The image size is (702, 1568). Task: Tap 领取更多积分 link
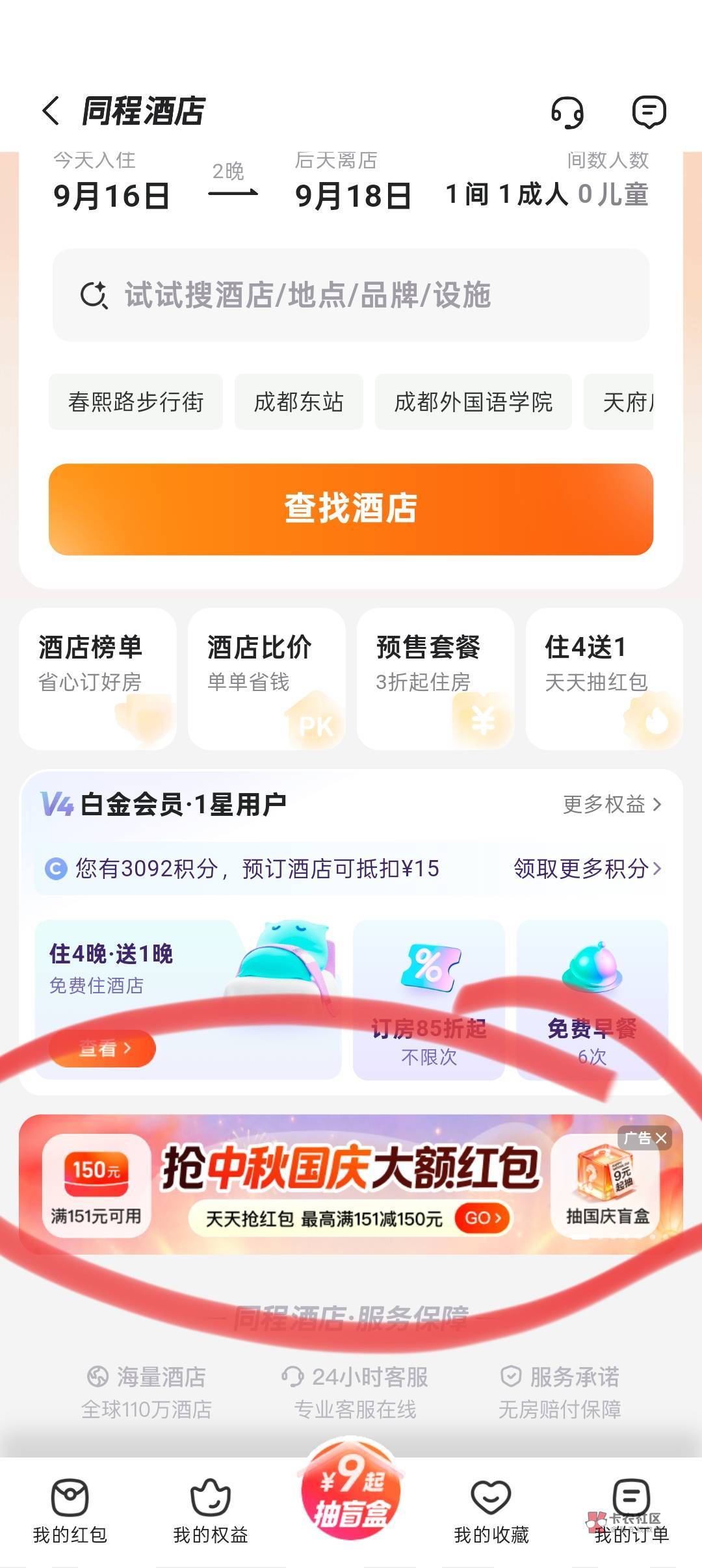click(588, 869)
